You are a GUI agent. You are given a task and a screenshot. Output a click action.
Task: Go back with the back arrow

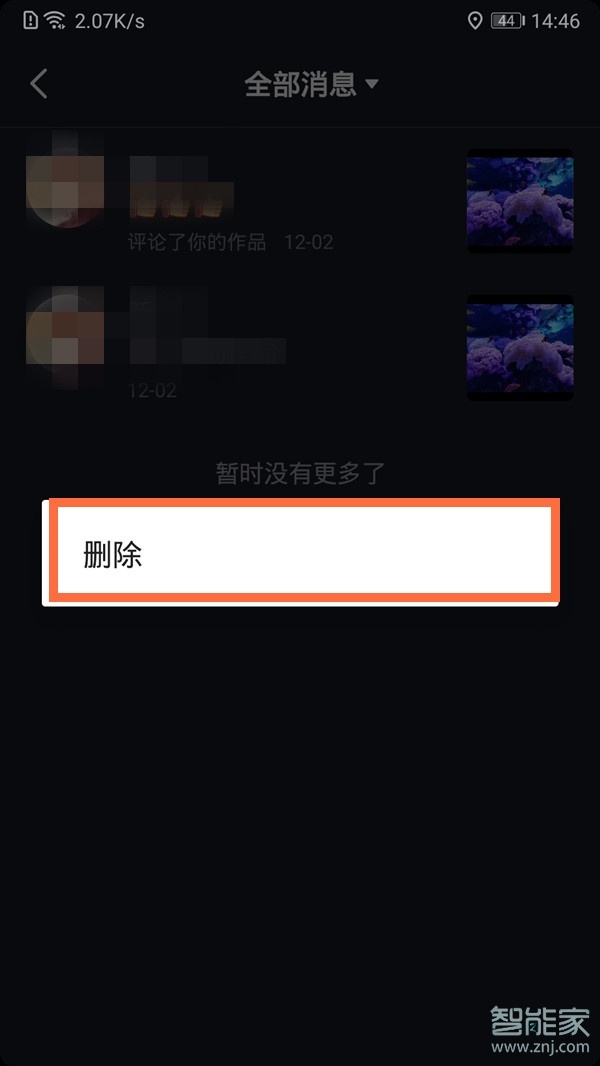(39, 84)
